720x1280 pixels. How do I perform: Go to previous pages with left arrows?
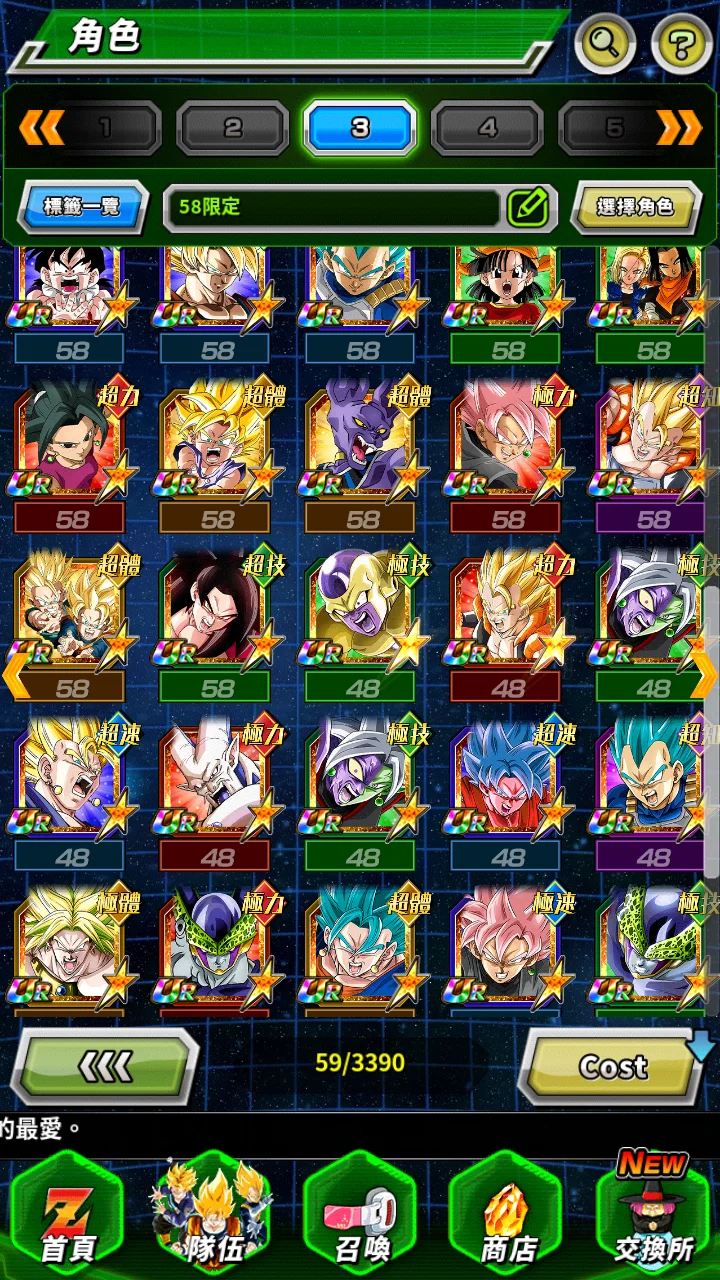point(42,127)
